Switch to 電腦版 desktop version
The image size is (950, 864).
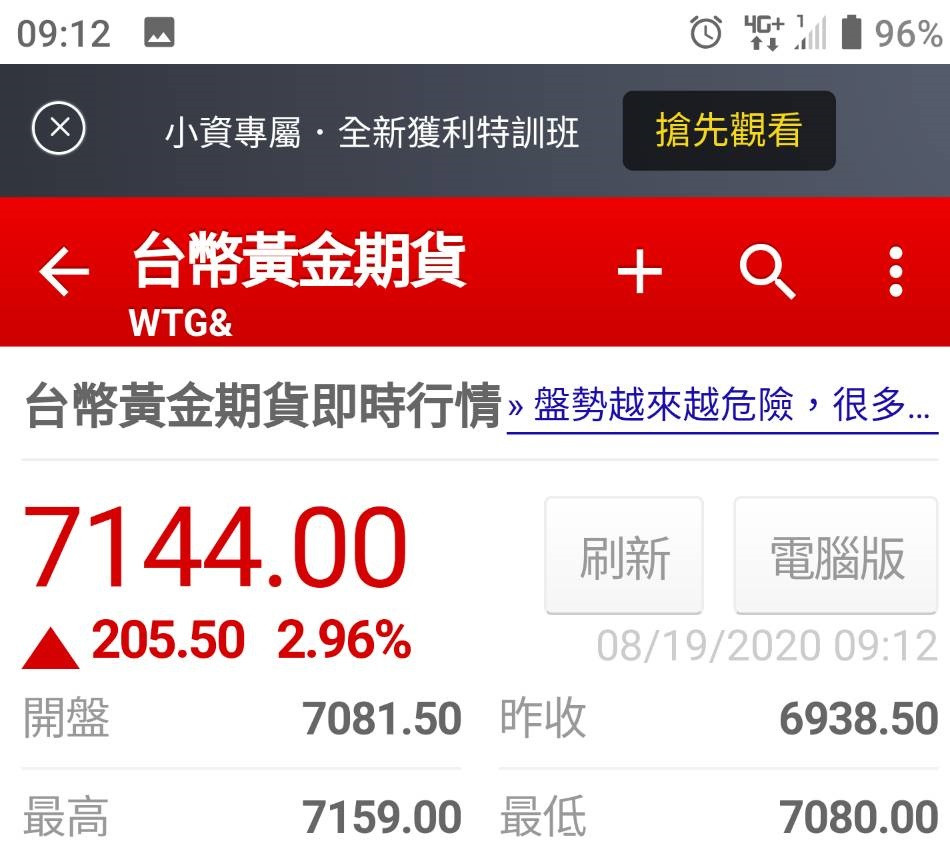click(x=837, y=556)
